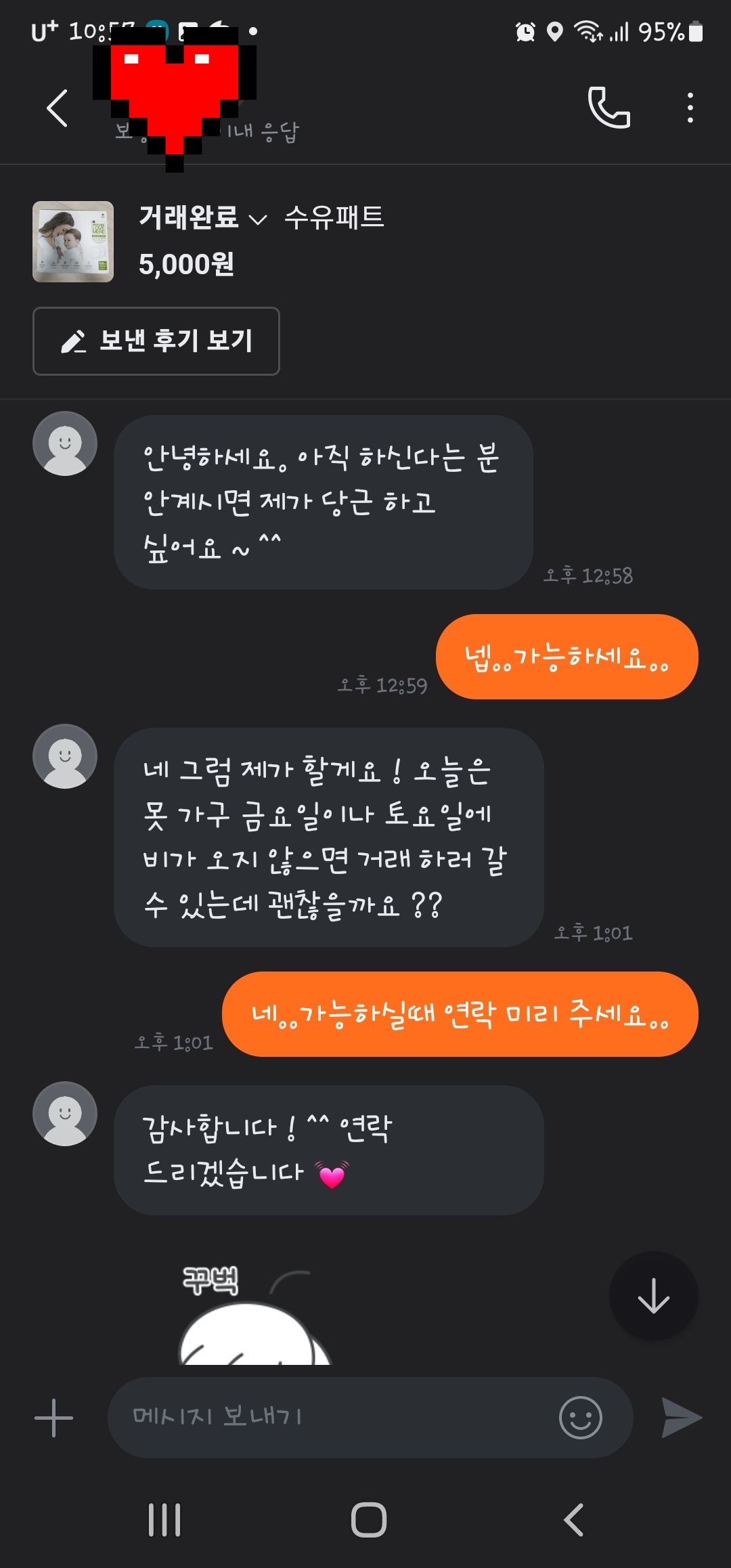The image size is (731, 1568).
Task: Open the three-dot overflow menu
Action: (x=690, y=108)
